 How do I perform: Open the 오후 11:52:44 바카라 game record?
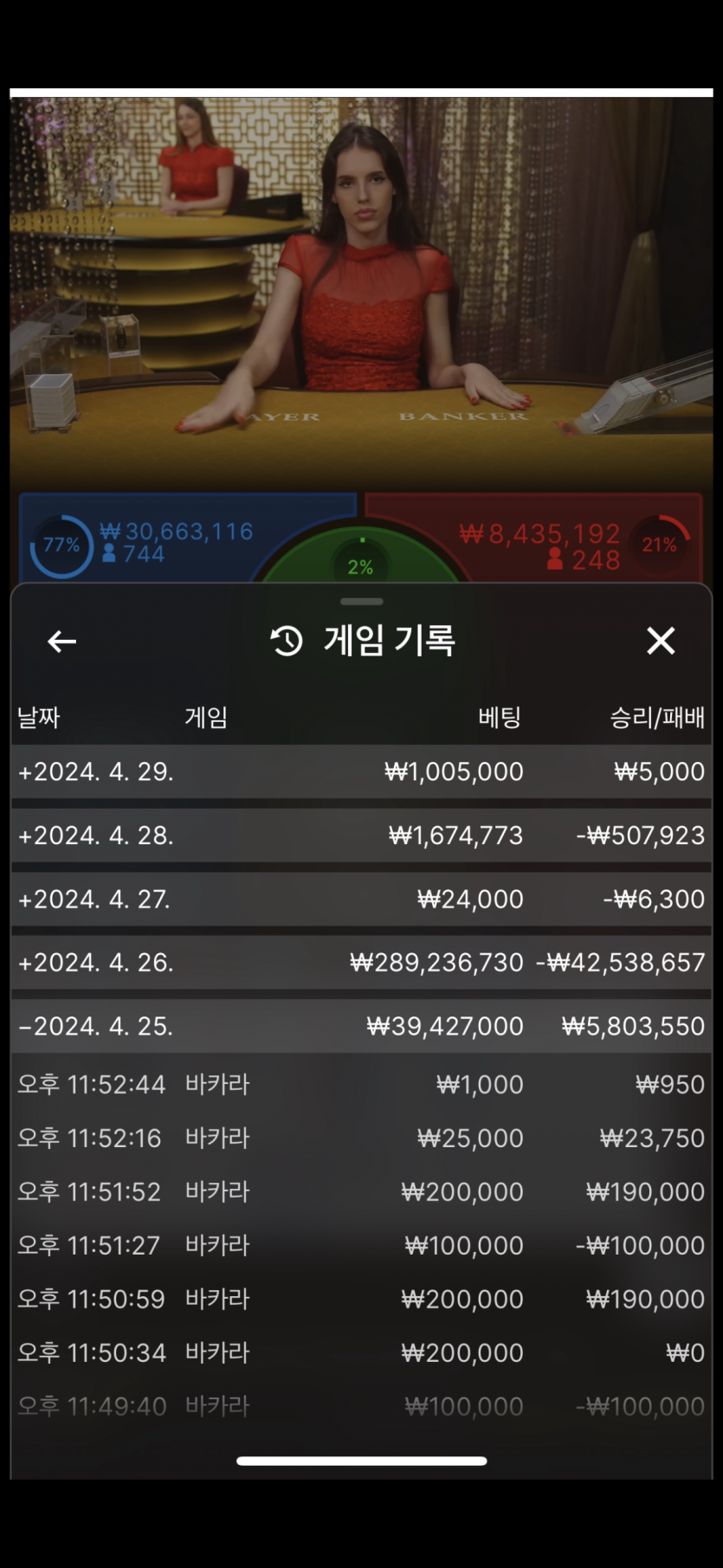pyautogui.click(x=361, y=1085)
